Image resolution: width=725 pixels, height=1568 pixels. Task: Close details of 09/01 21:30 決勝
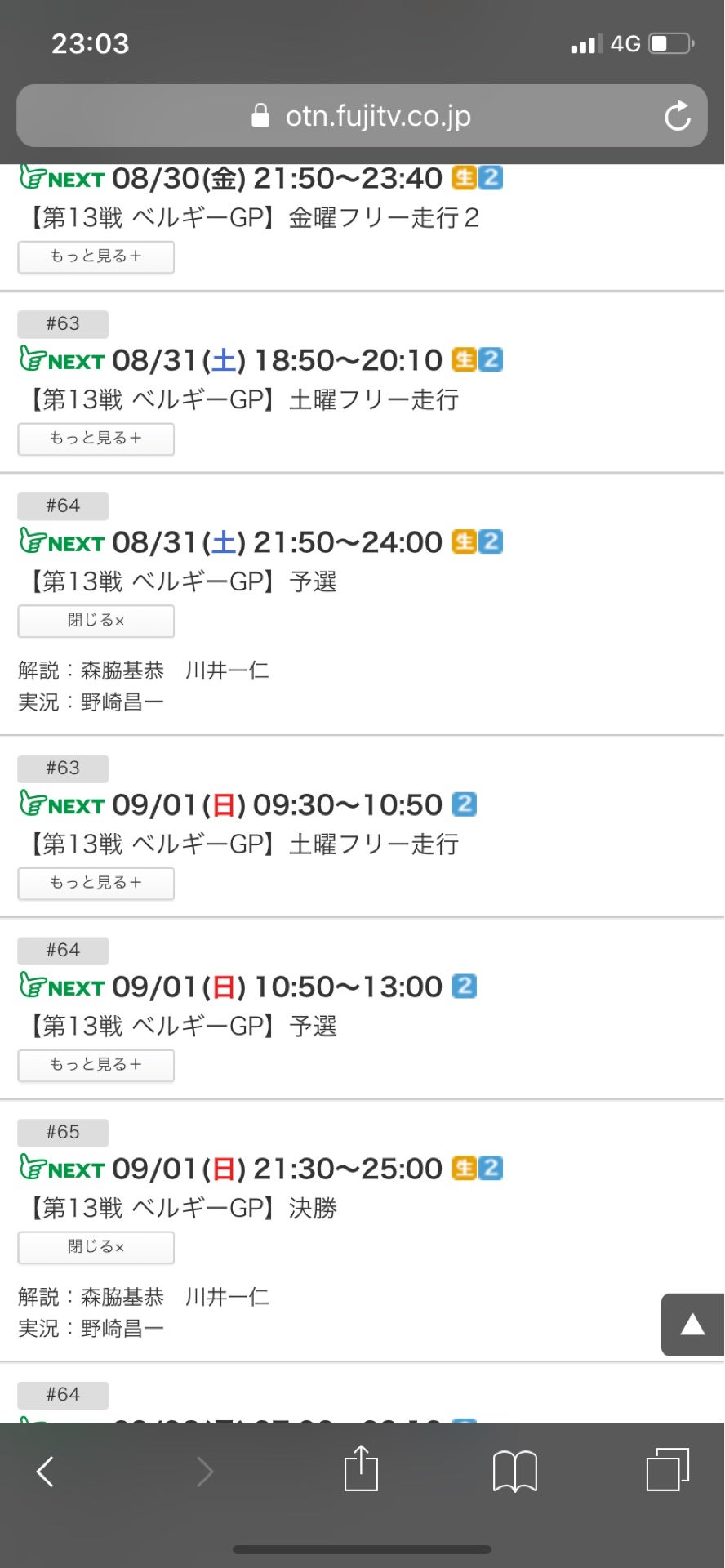click(96, 1247)
